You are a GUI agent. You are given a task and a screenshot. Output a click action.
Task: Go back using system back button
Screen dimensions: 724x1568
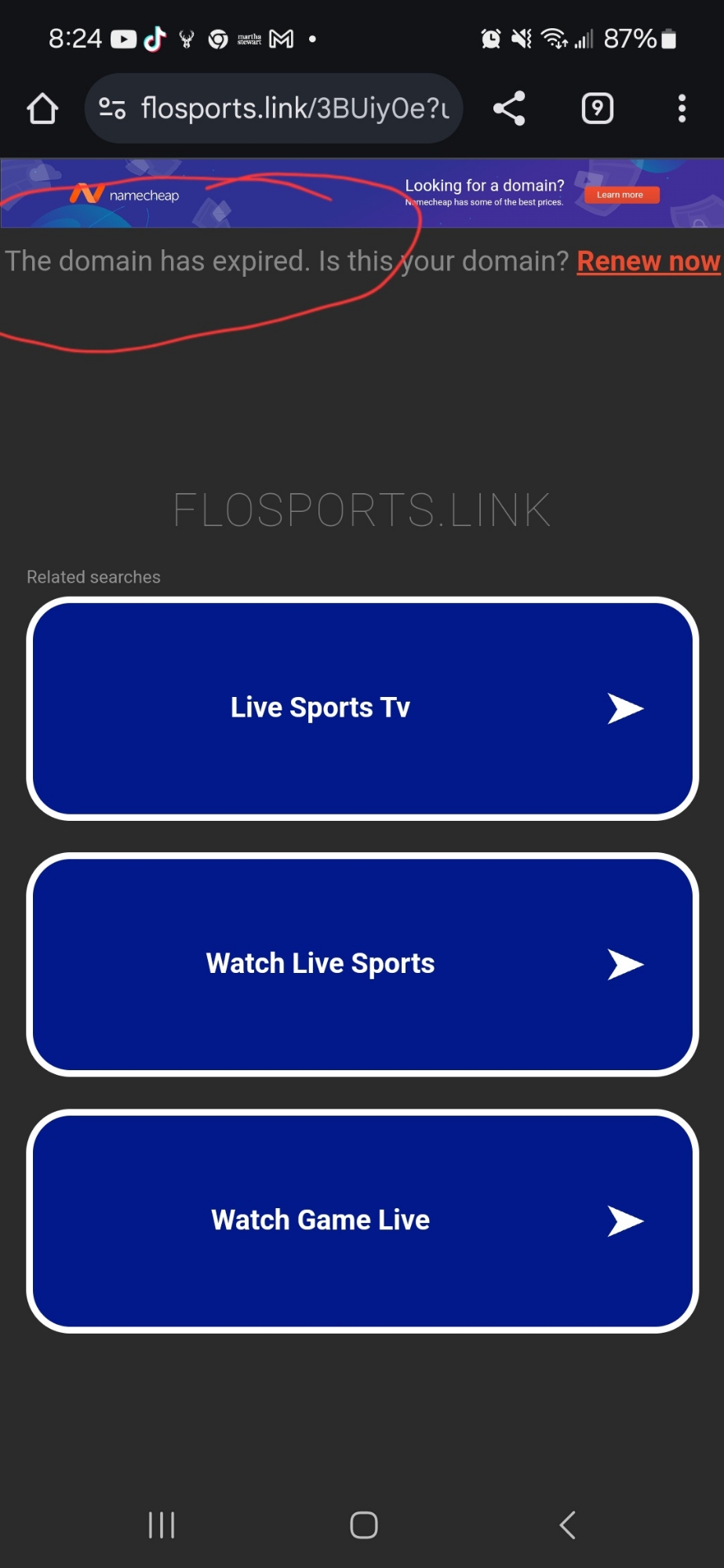pyautogui.click(x=567, y=1525)
